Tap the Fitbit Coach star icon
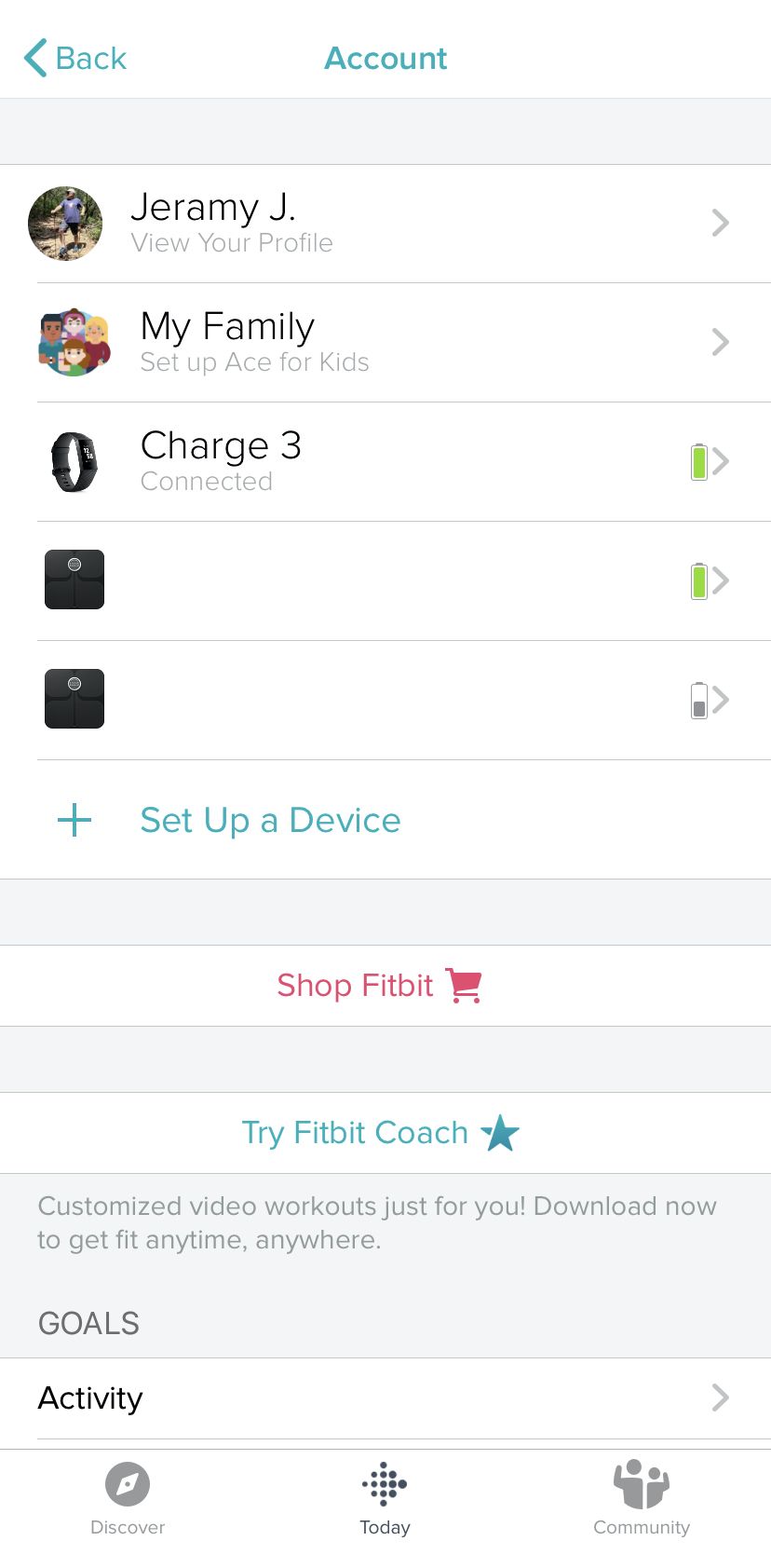The image size is (771, 1568). tap(501, 1133)
